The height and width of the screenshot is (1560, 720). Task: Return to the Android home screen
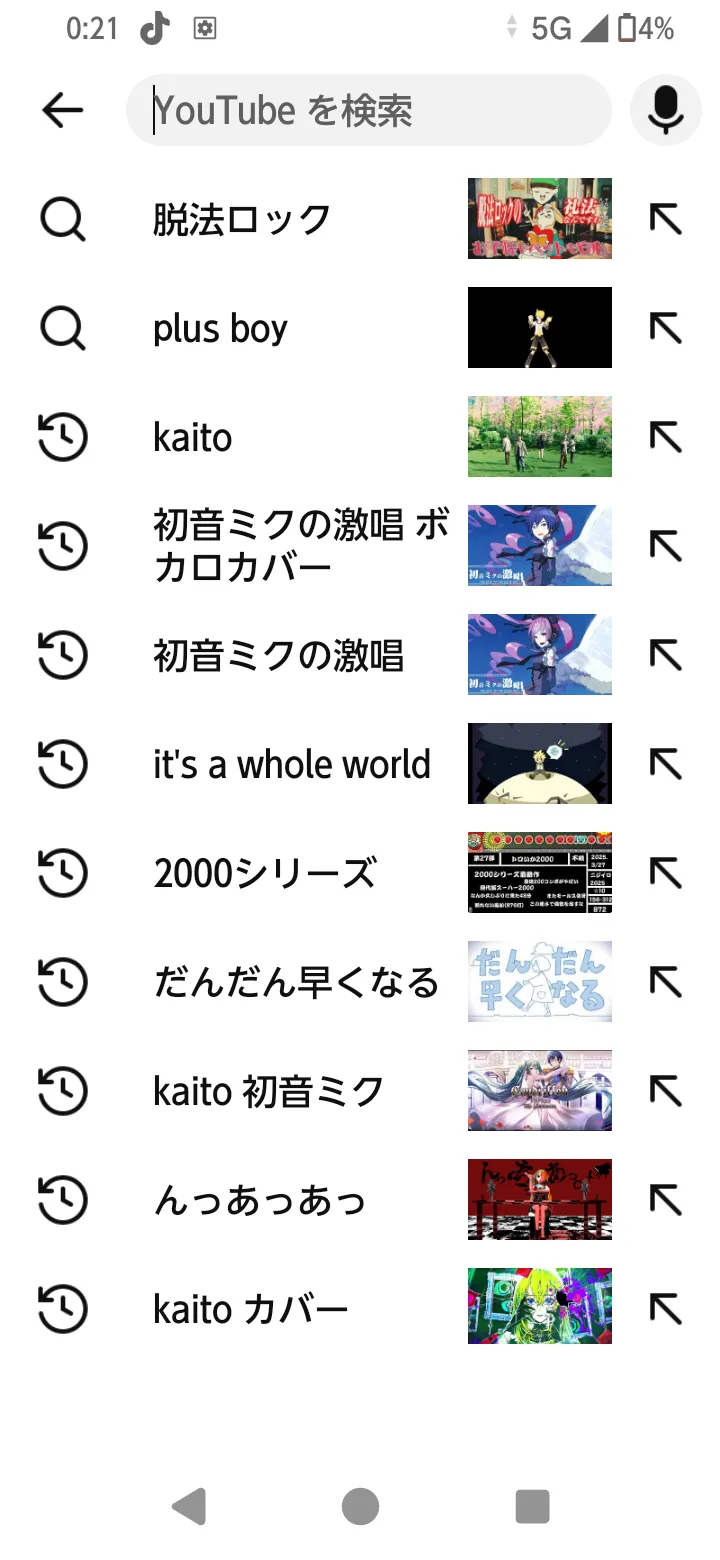(360, 1506)
